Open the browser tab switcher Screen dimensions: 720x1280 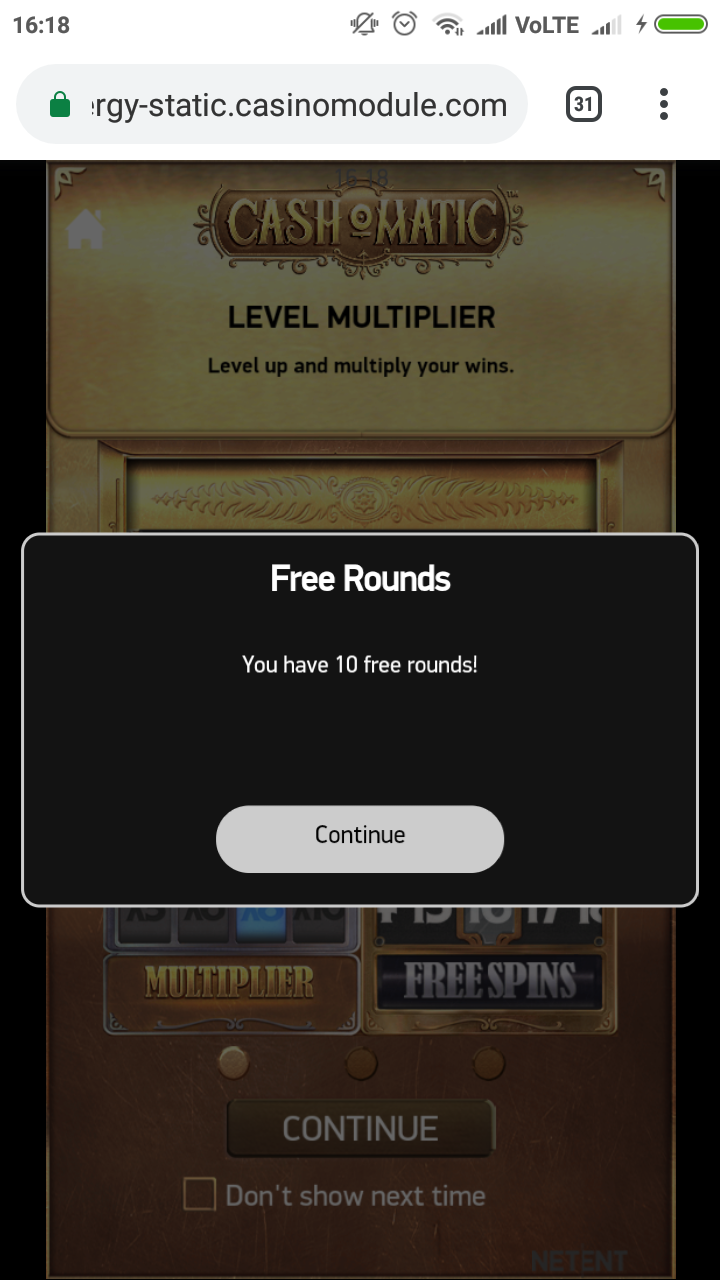coord(584,104)
